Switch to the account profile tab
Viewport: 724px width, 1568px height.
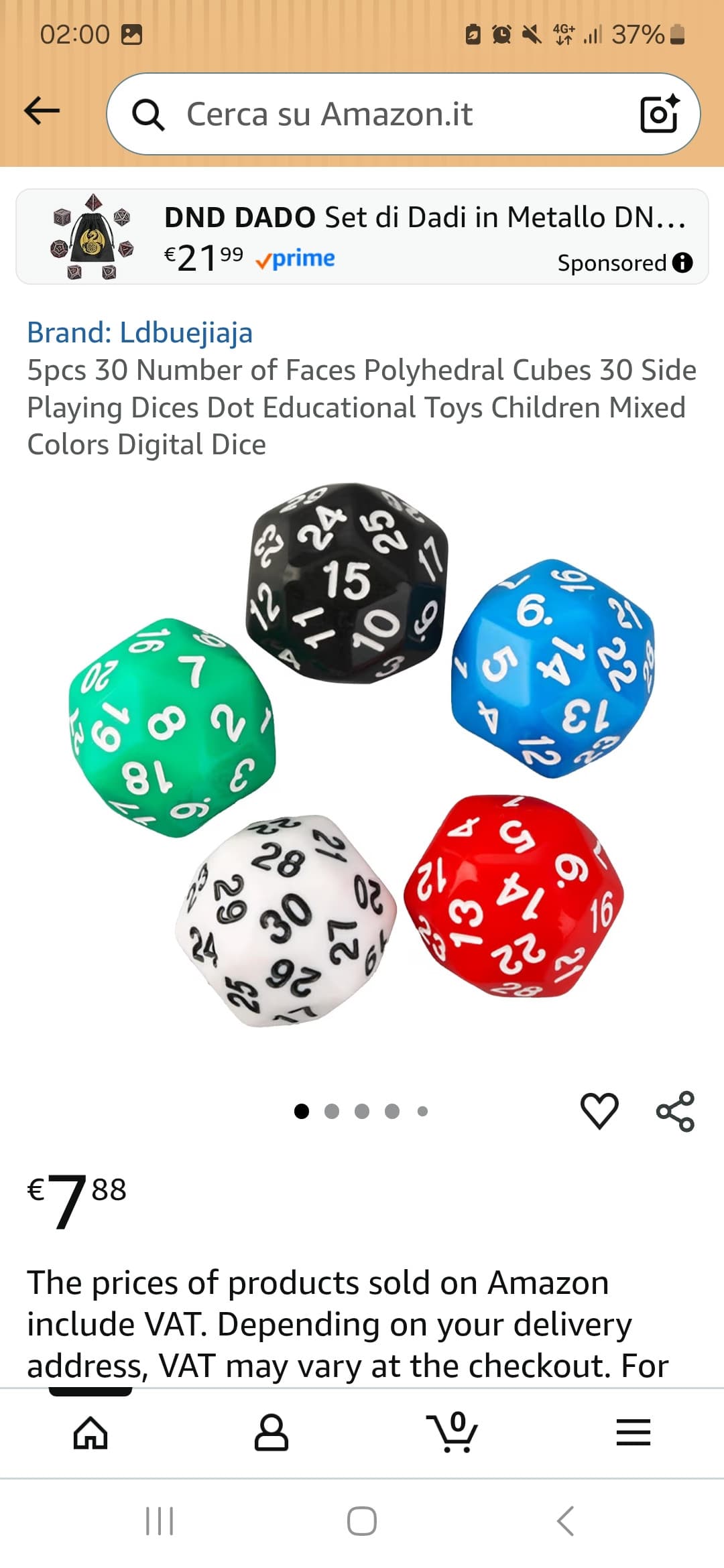point(271,1433)
